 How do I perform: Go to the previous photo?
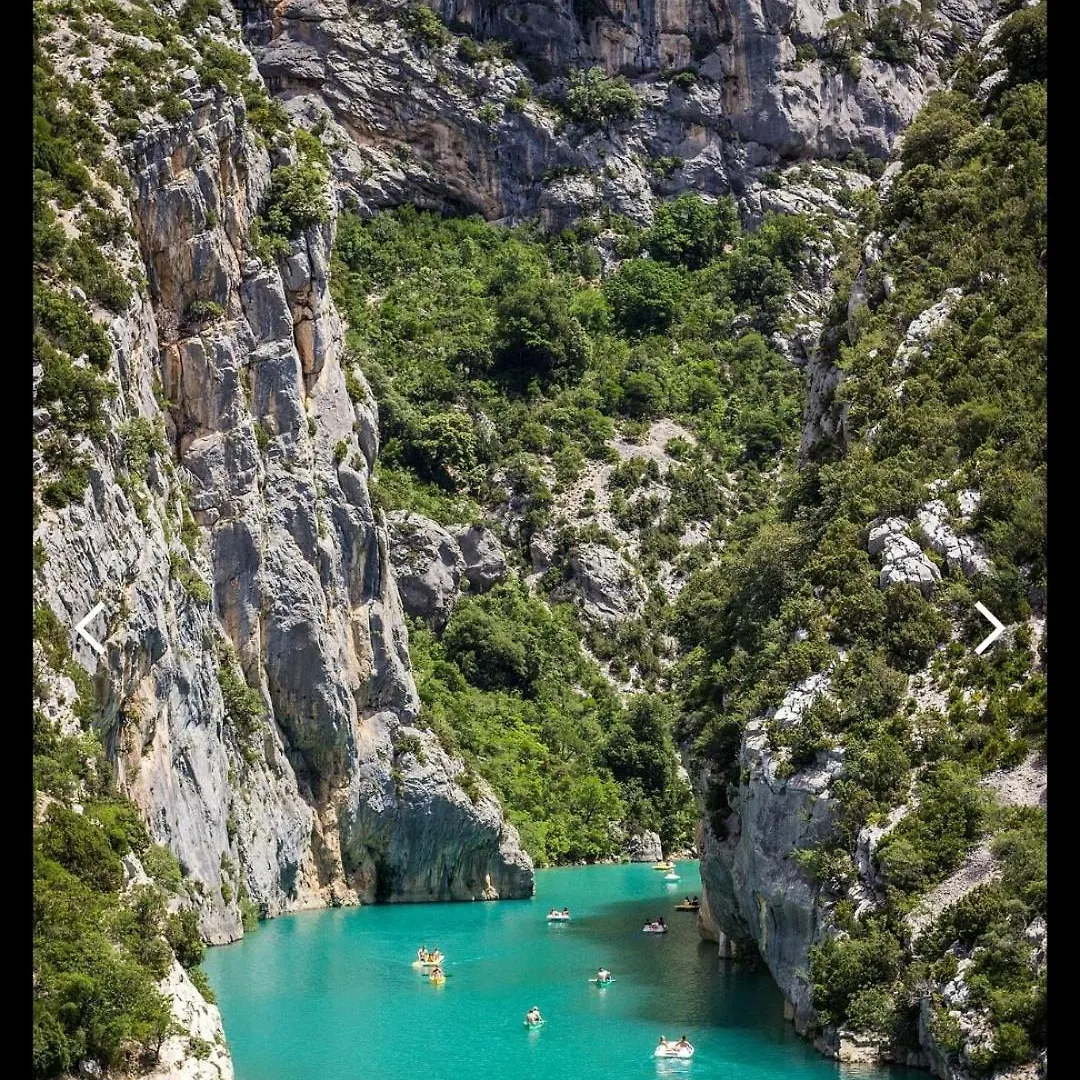pyautogui.click(x=90, y=628)
